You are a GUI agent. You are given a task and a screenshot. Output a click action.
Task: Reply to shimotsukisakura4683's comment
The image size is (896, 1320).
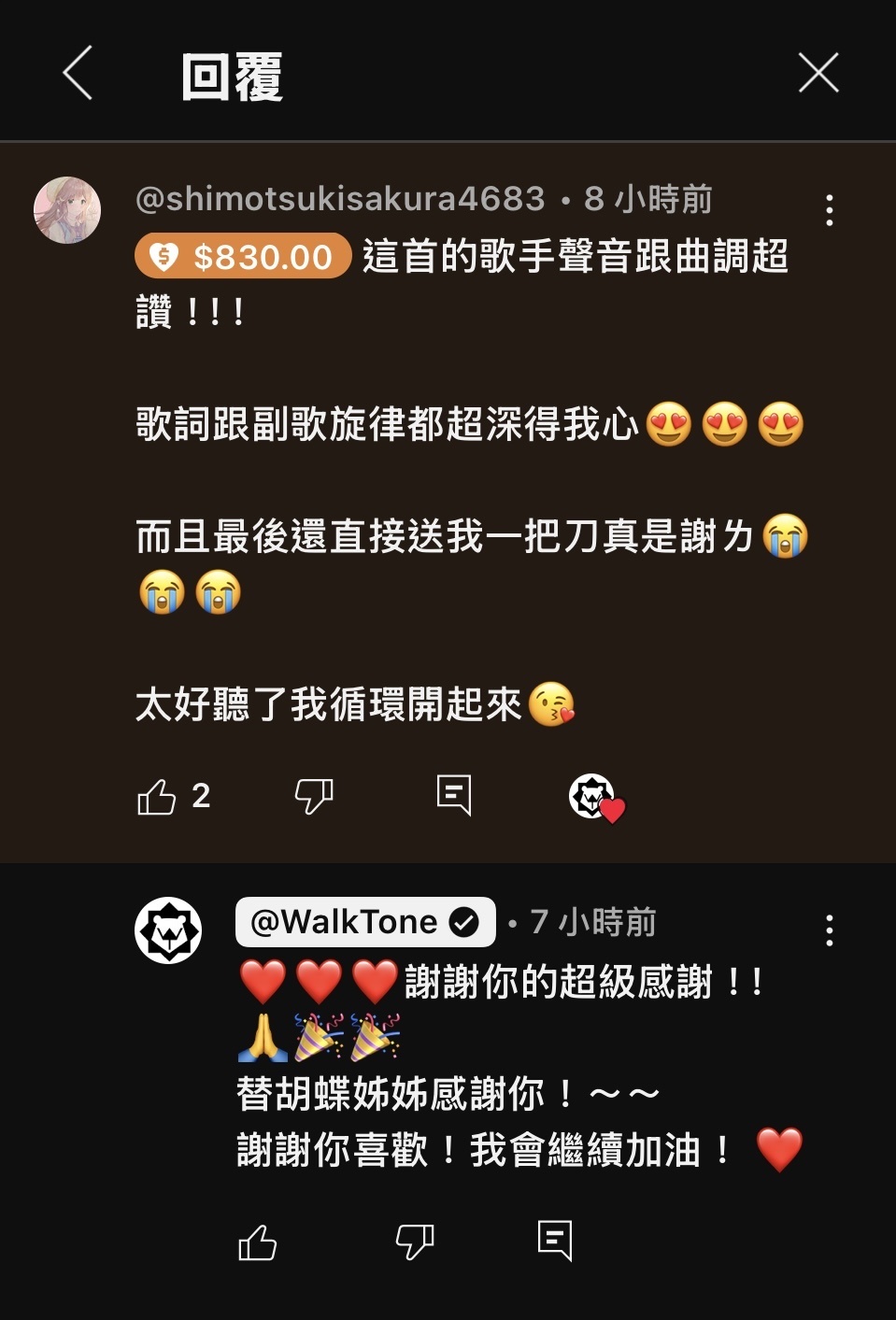[454, 795]
